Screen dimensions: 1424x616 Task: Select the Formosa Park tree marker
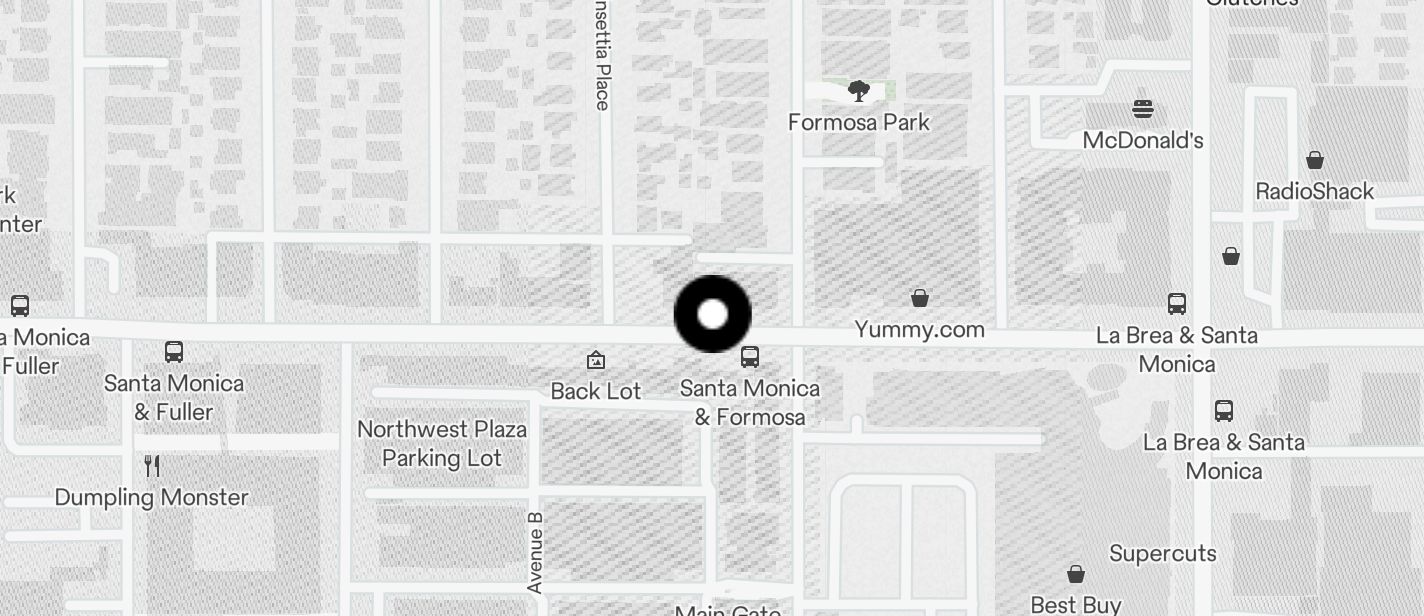(x=858, y=92)
